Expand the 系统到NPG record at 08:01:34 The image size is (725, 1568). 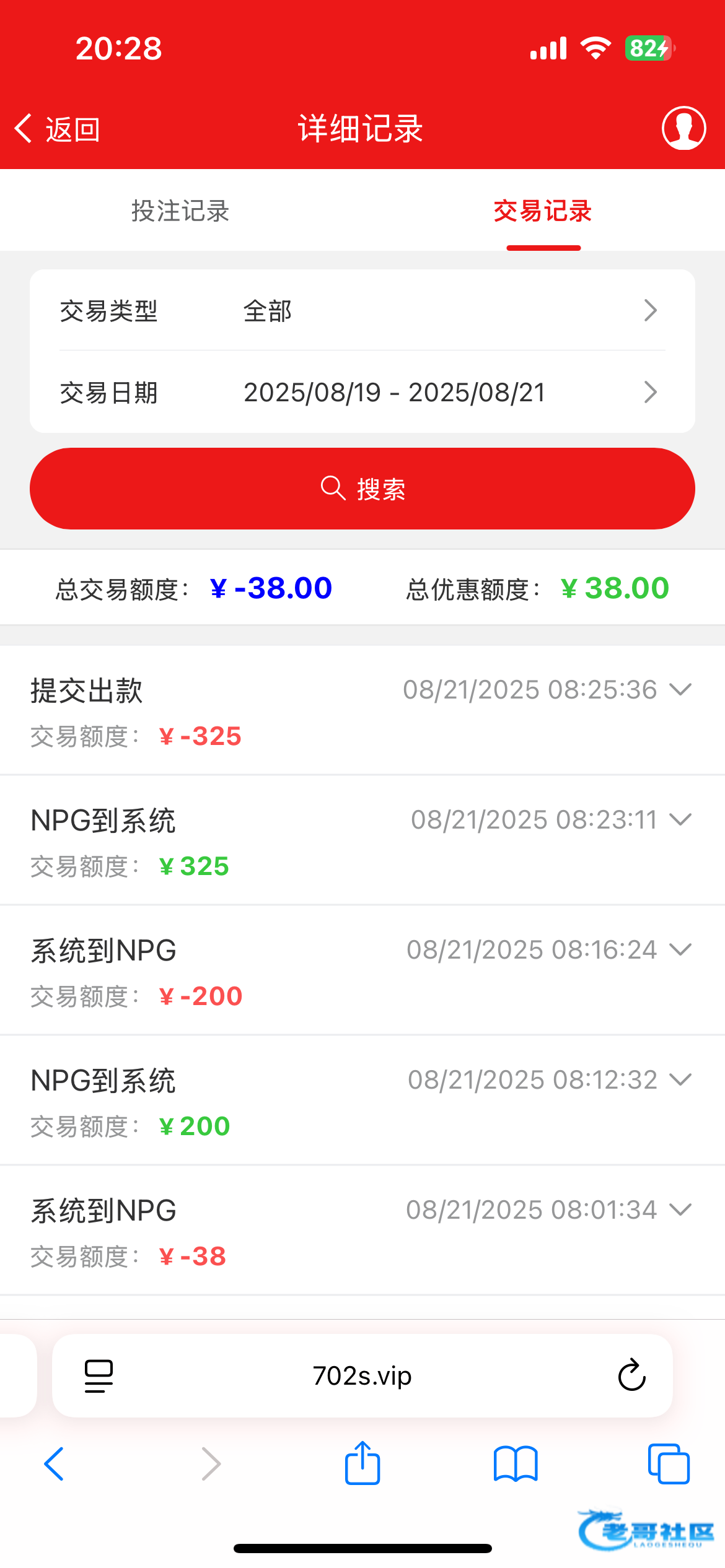680,1210
